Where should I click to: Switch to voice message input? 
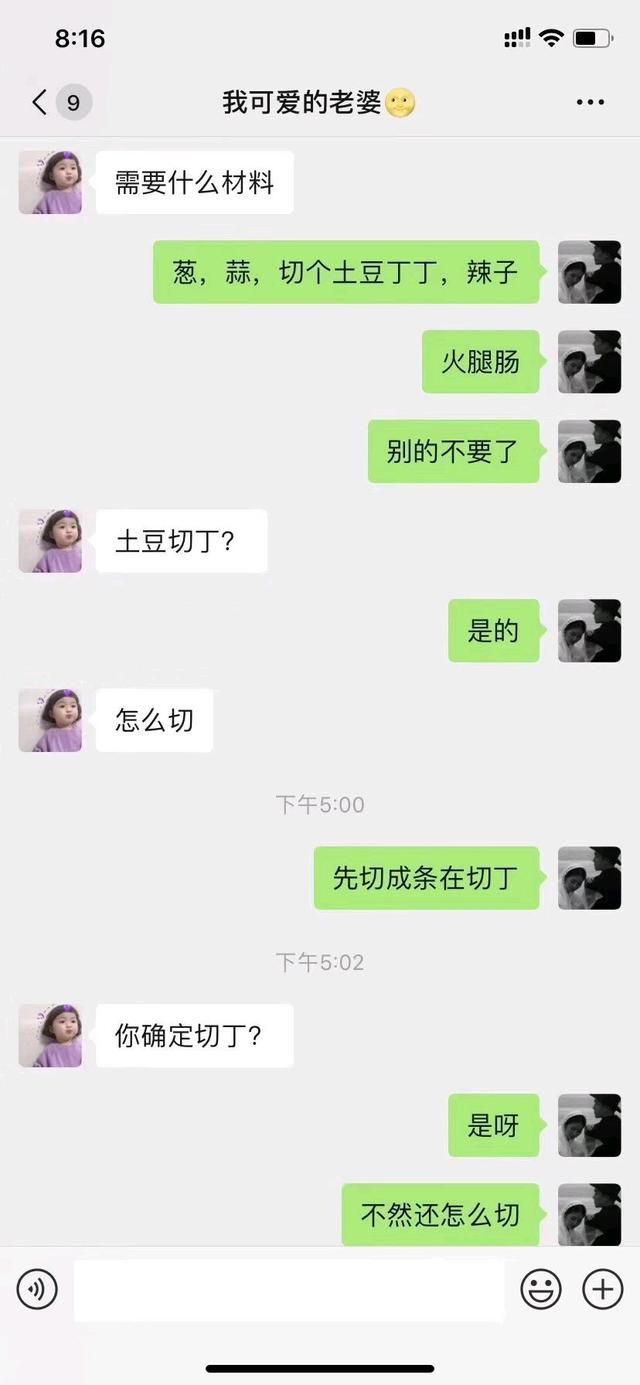pyautogui.click(x=37, y=1290)
